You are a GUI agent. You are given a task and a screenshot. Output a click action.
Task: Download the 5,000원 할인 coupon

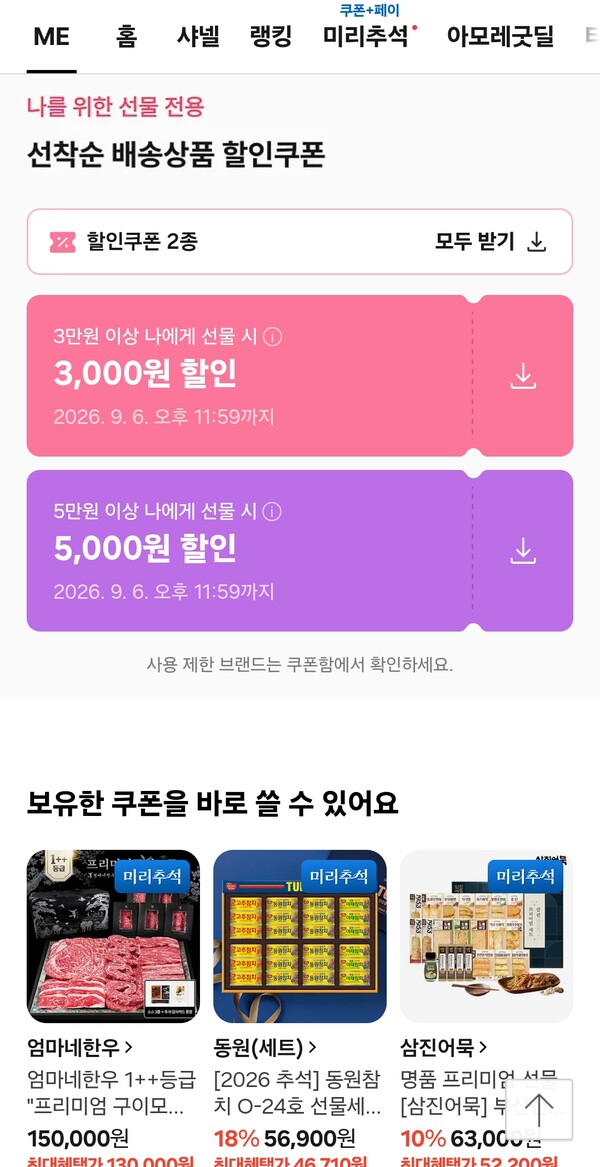click(x=523, y=551)
